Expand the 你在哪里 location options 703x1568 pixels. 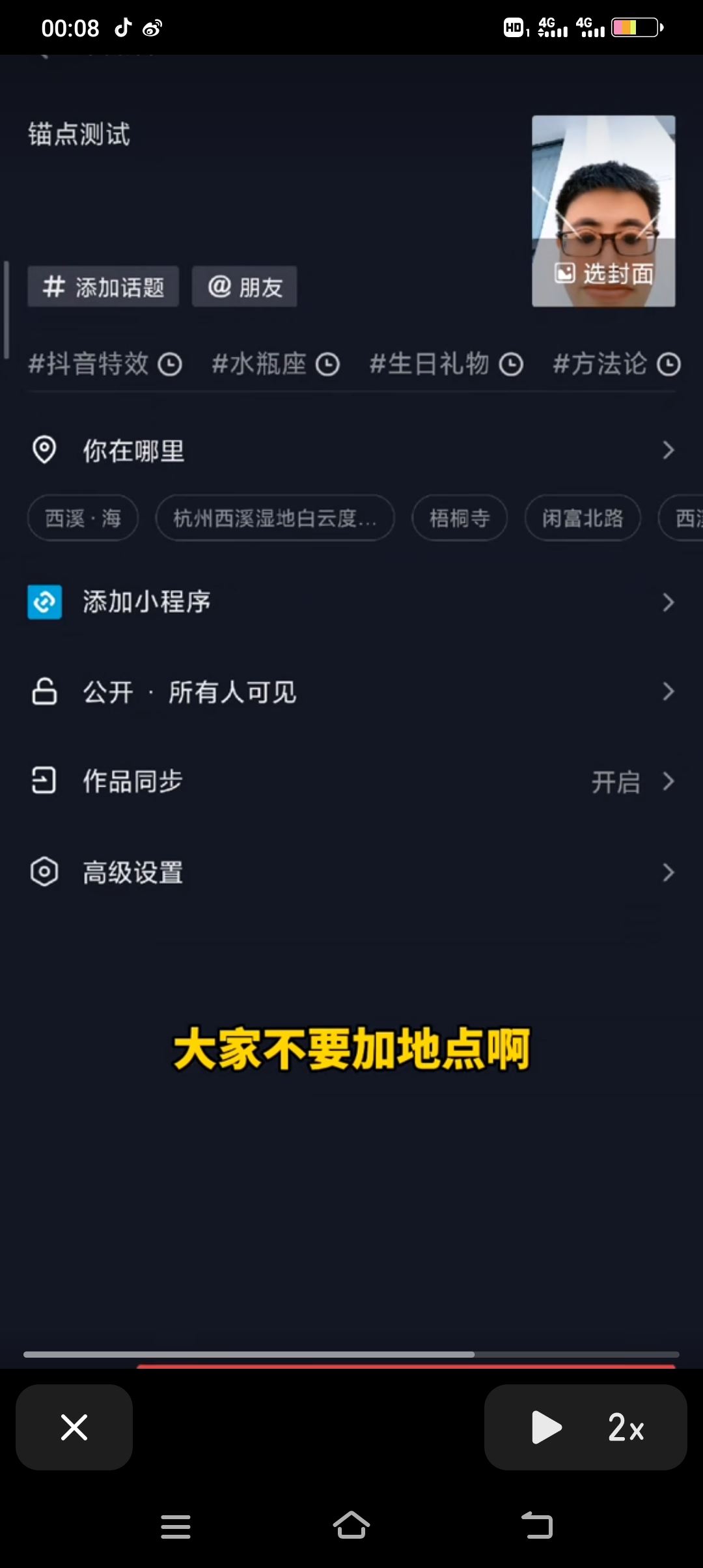pos(669,450)
